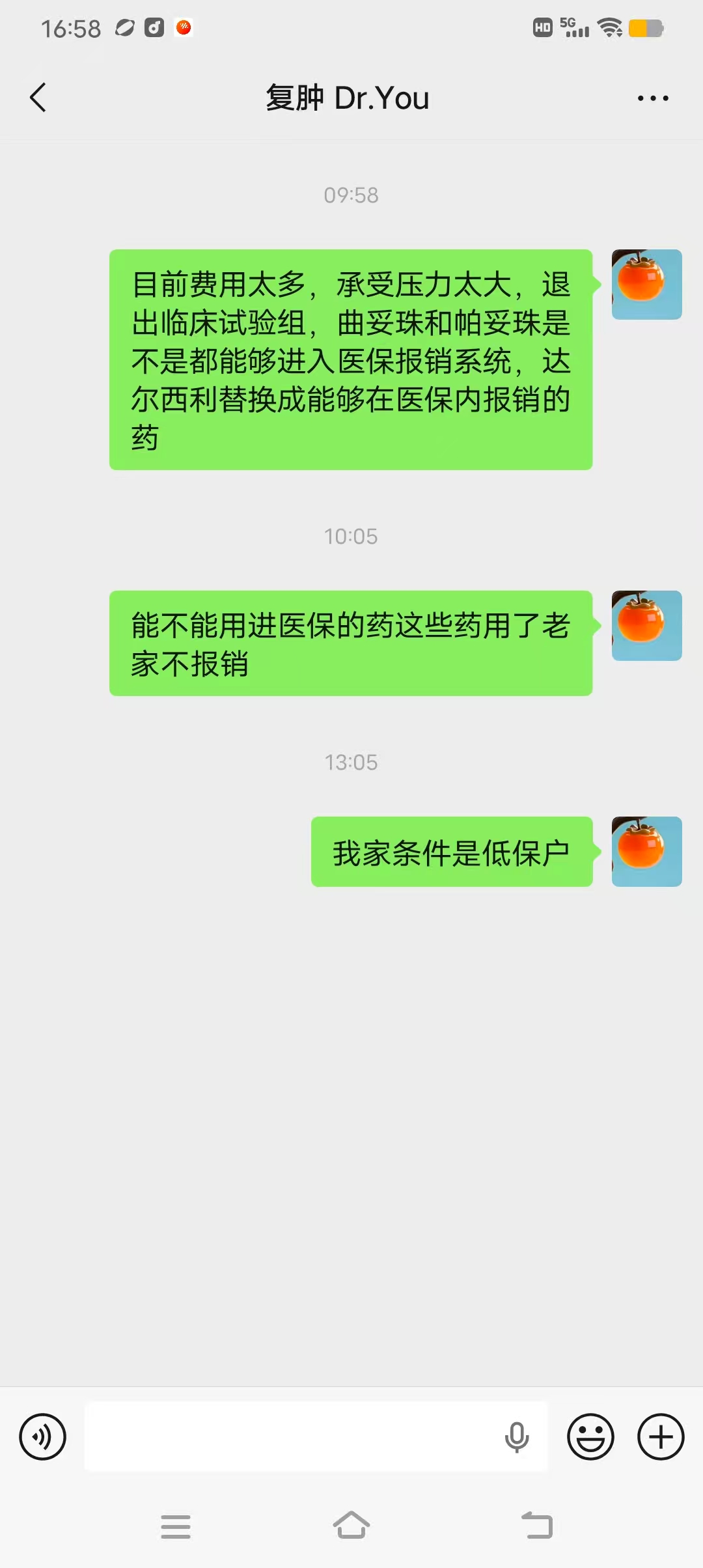Tap the avatar beside the 我家条件是低保户 message
This screenshot has height=1568, width=703.
pyautogui.click(x=646, y=851)
